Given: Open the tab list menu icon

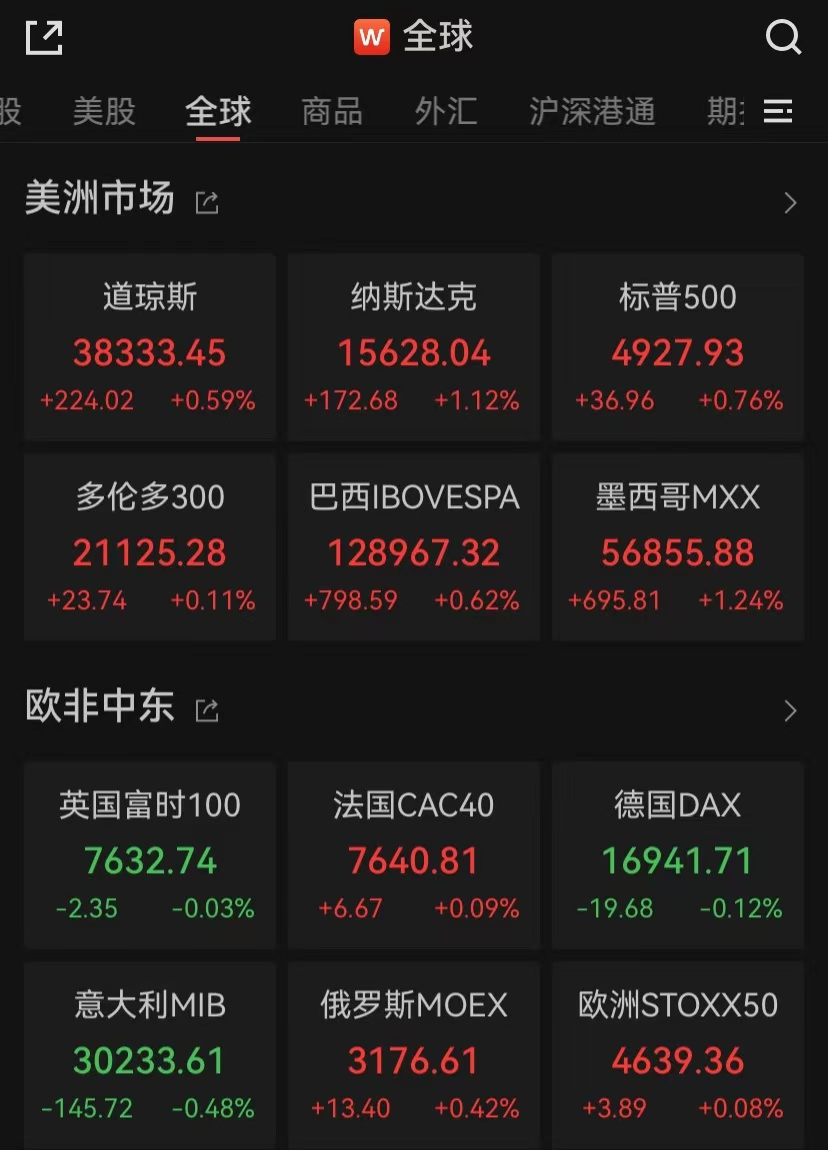Looking at the screenshot, I should [x=778, y=111].
